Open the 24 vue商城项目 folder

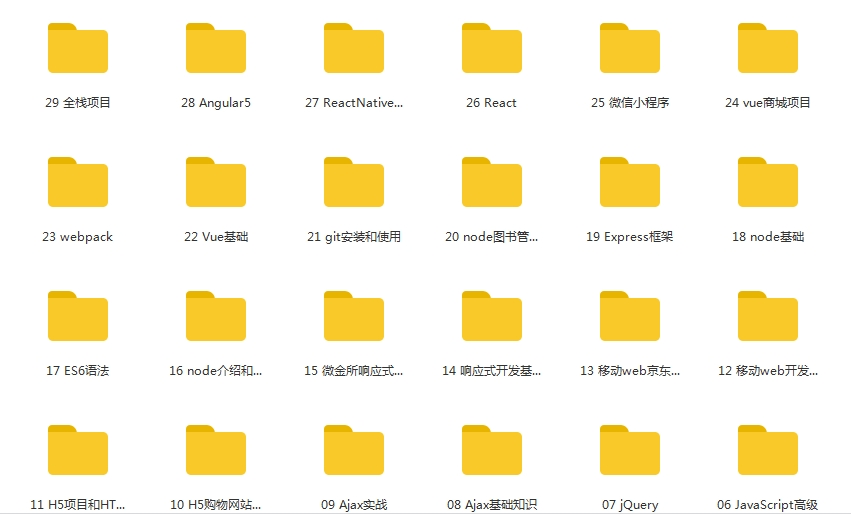pos(768,49)
